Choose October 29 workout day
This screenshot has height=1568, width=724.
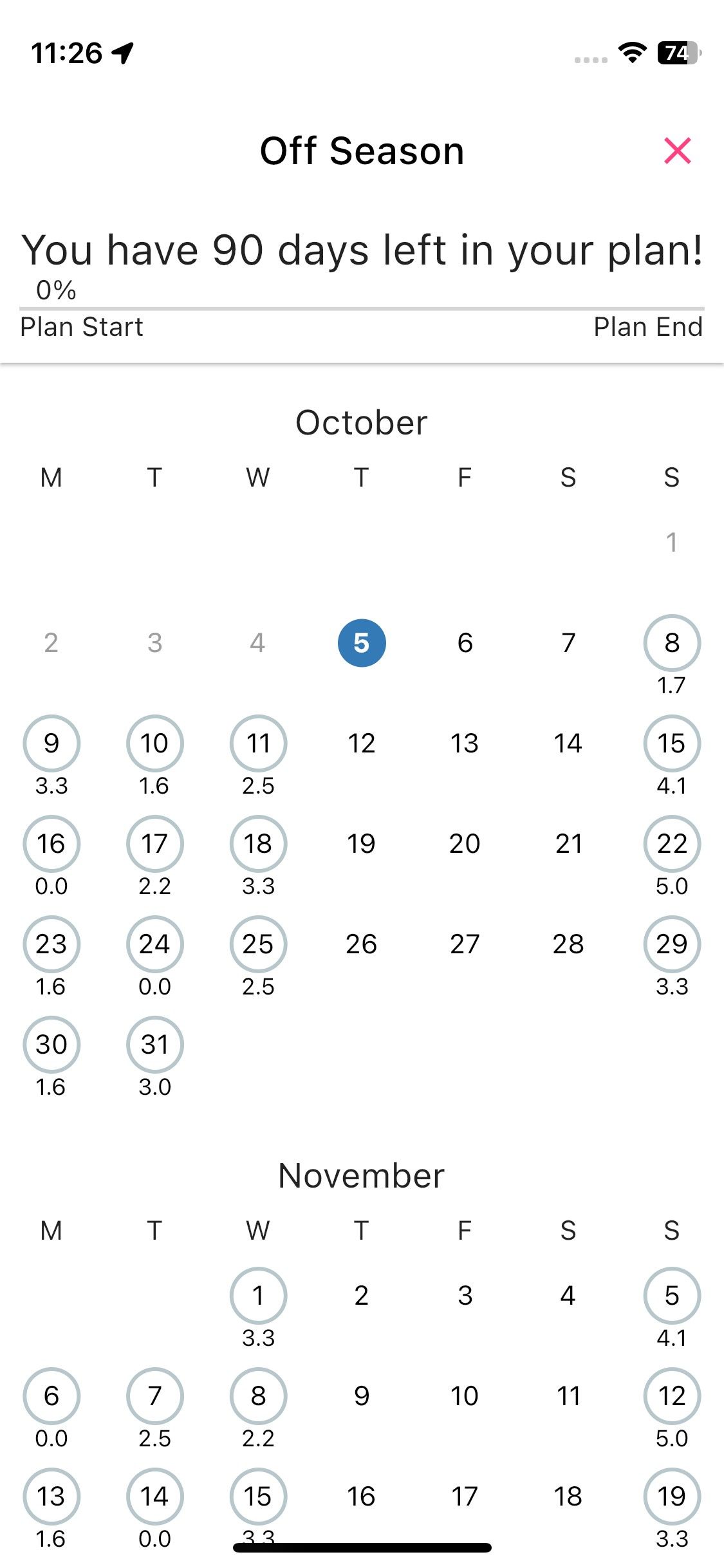pyautogui.click(x=671, y=944)
